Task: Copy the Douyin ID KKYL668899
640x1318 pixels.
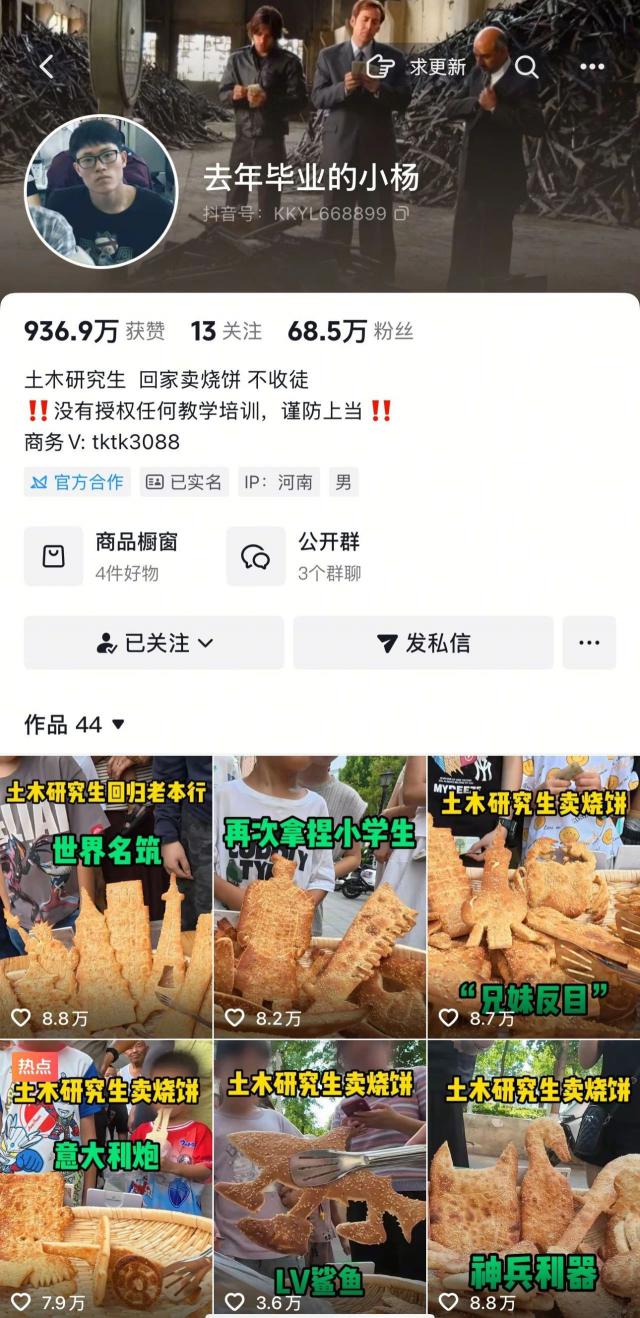Action: point(402,213)
